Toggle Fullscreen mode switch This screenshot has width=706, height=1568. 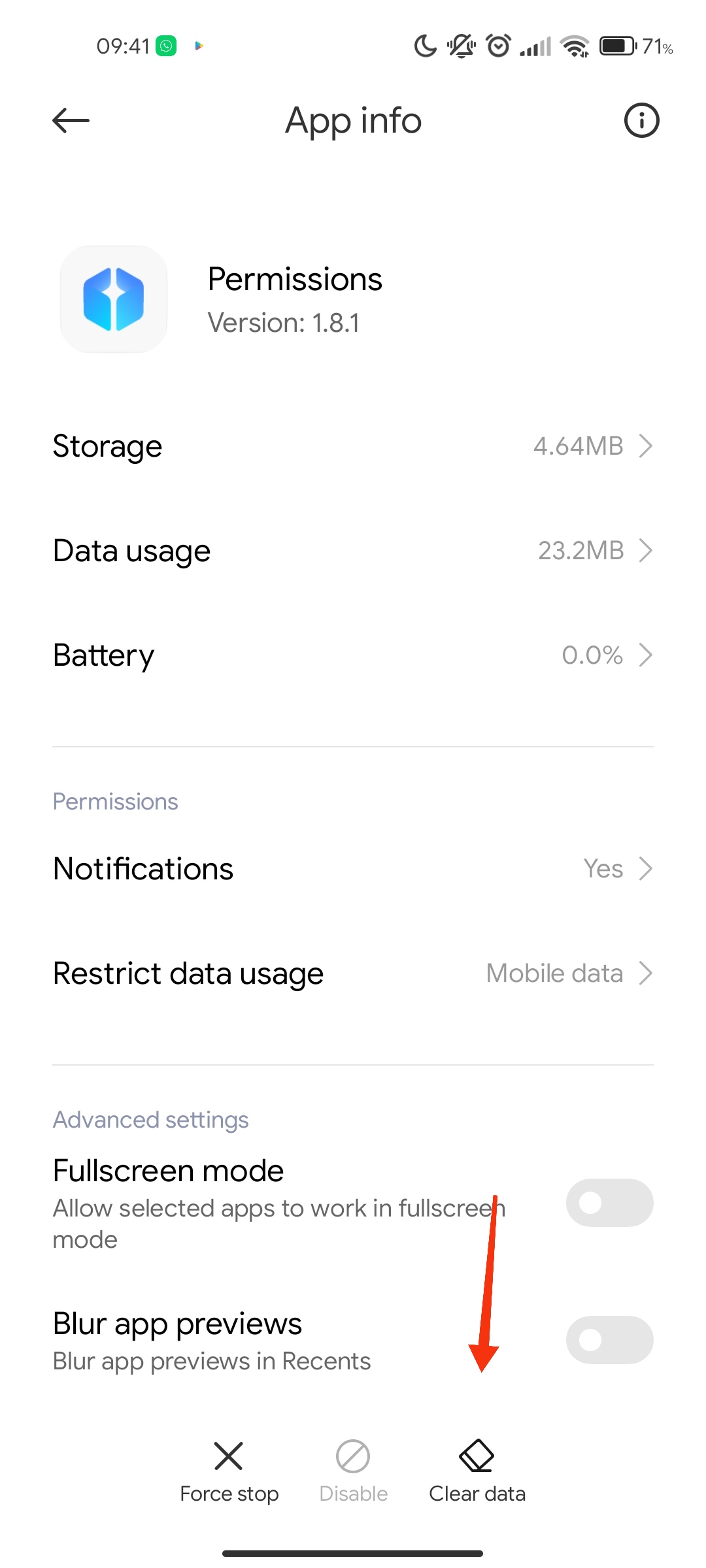[609, 1203]
